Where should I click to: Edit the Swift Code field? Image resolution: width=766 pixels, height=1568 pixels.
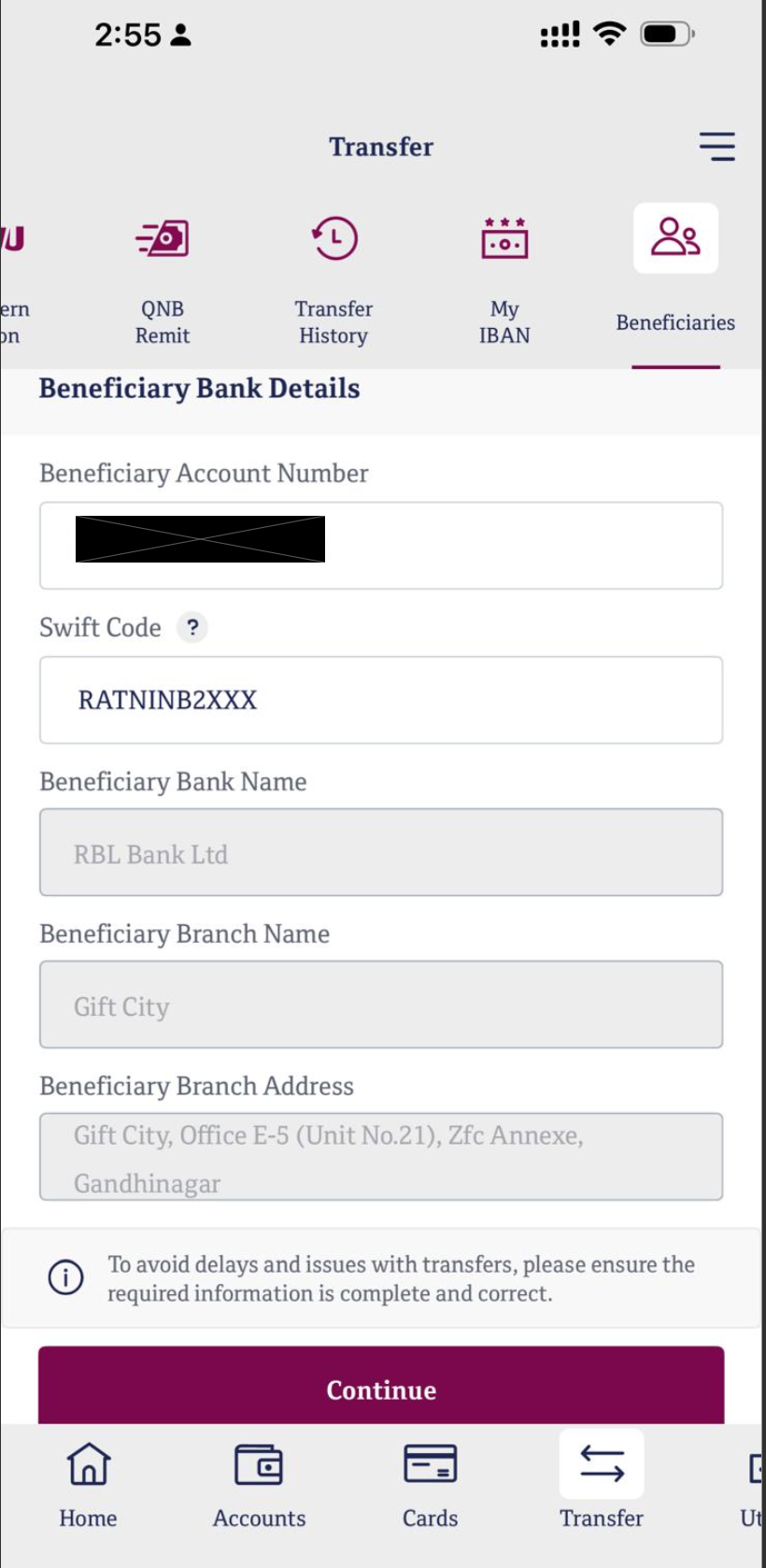(381, 700)
